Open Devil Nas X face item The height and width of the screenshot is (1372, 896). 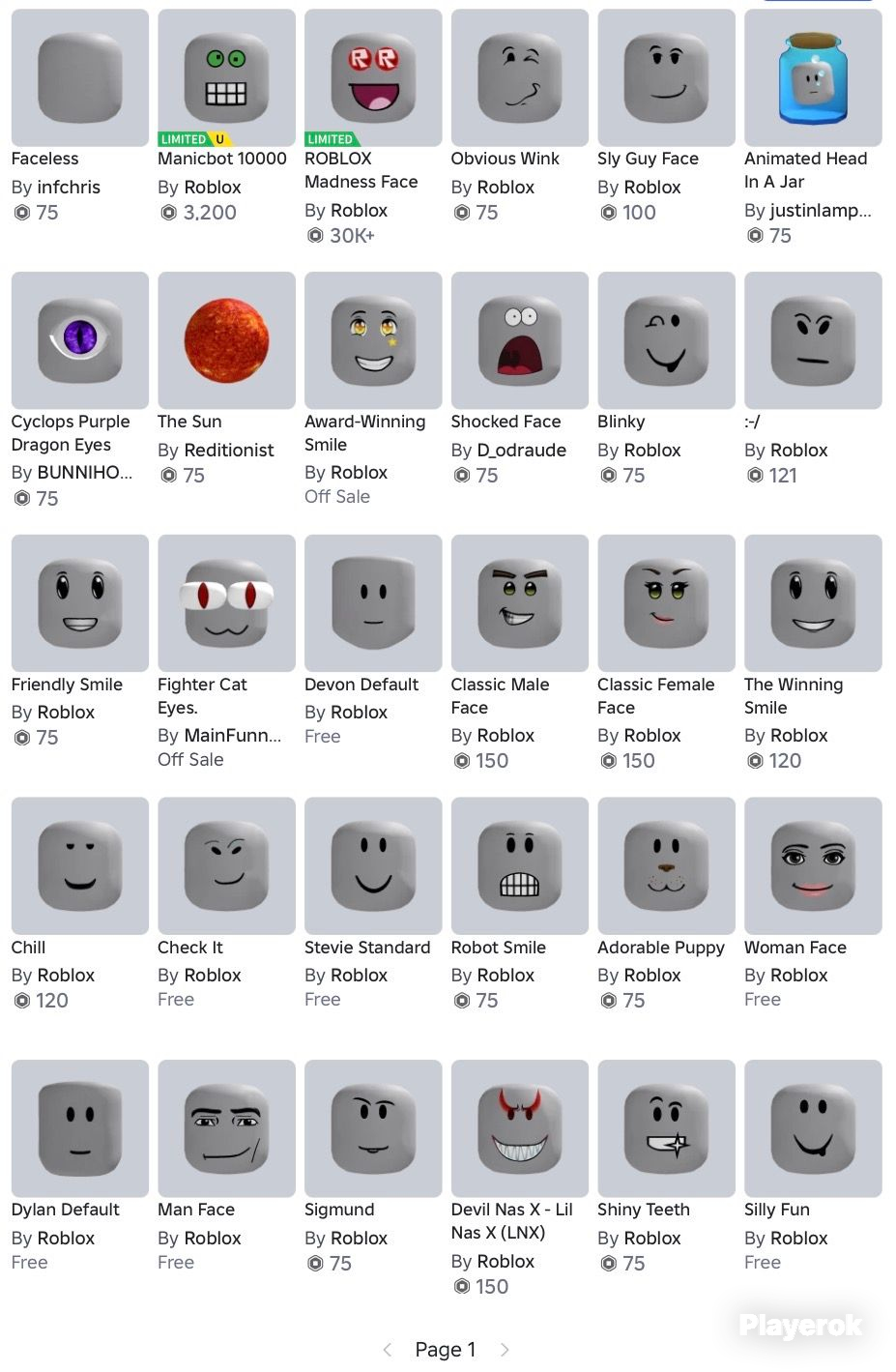[x=520, y=1128]
